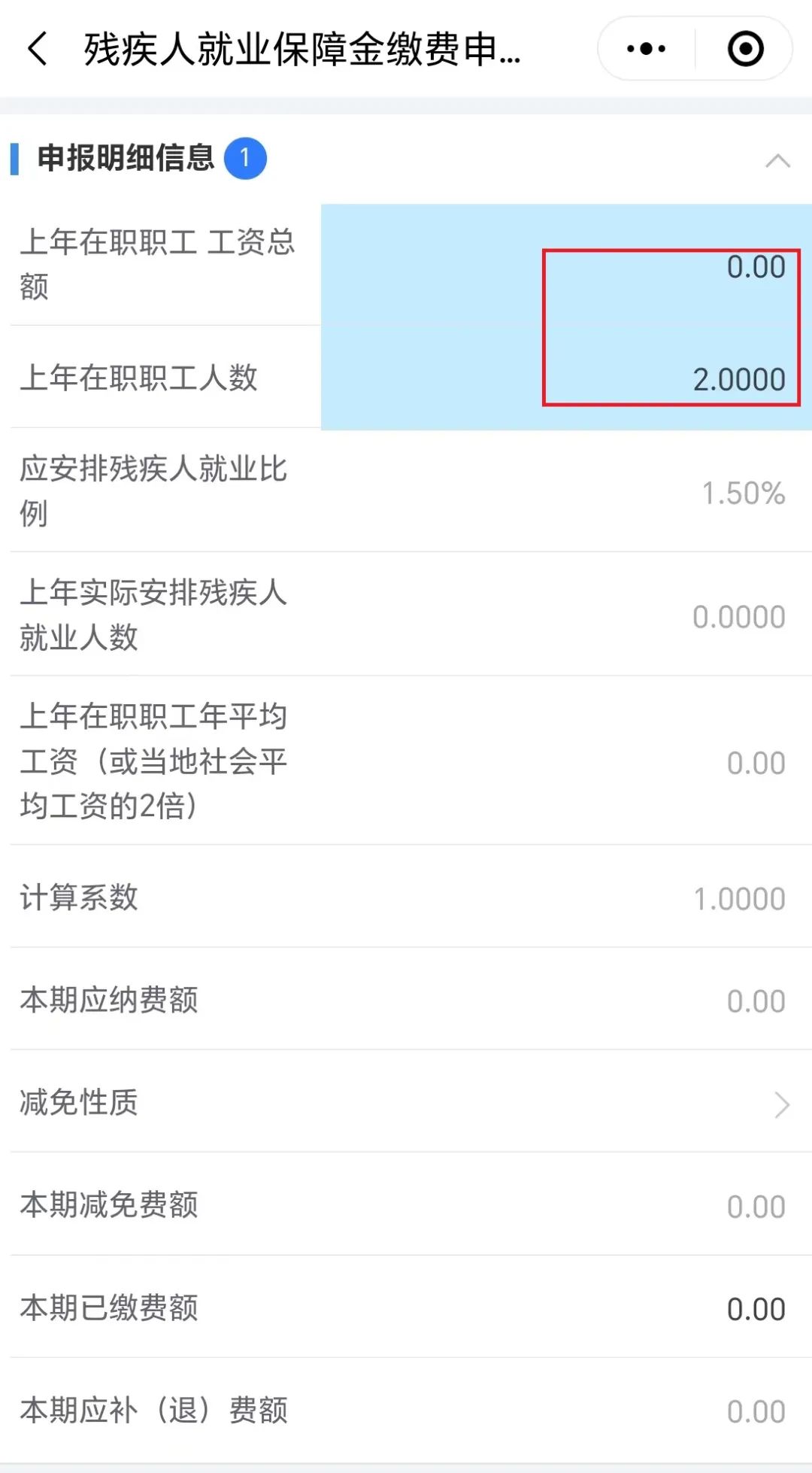Open the mini program more-options menu
Viewport: 812px width, 1473px height.
point(647,49)
